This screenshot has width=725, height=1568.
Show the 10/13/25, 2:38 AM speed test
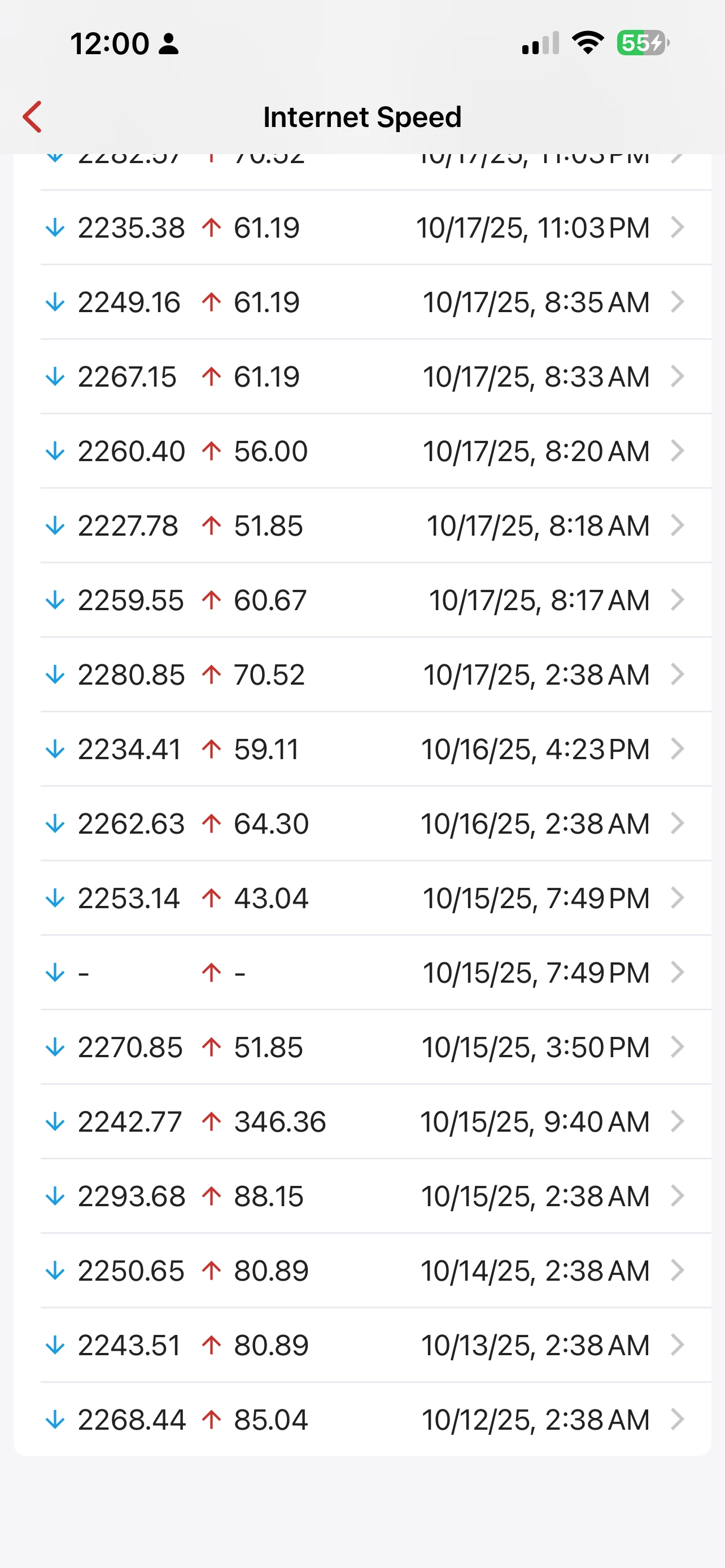pos(363,1345)
